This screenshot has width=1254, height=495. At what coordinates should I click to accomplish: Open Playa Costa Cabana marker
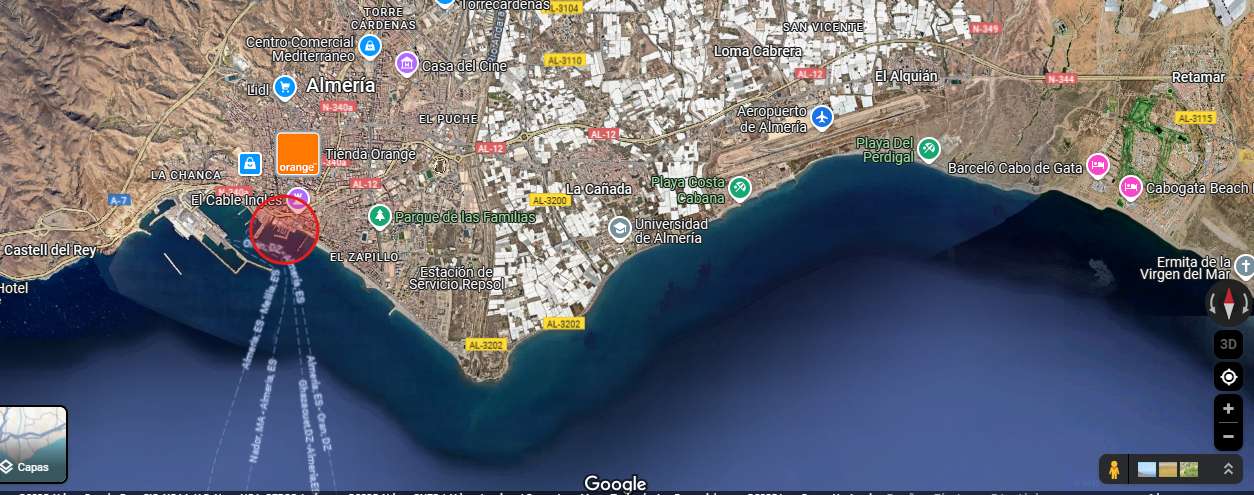coord(740,187)
